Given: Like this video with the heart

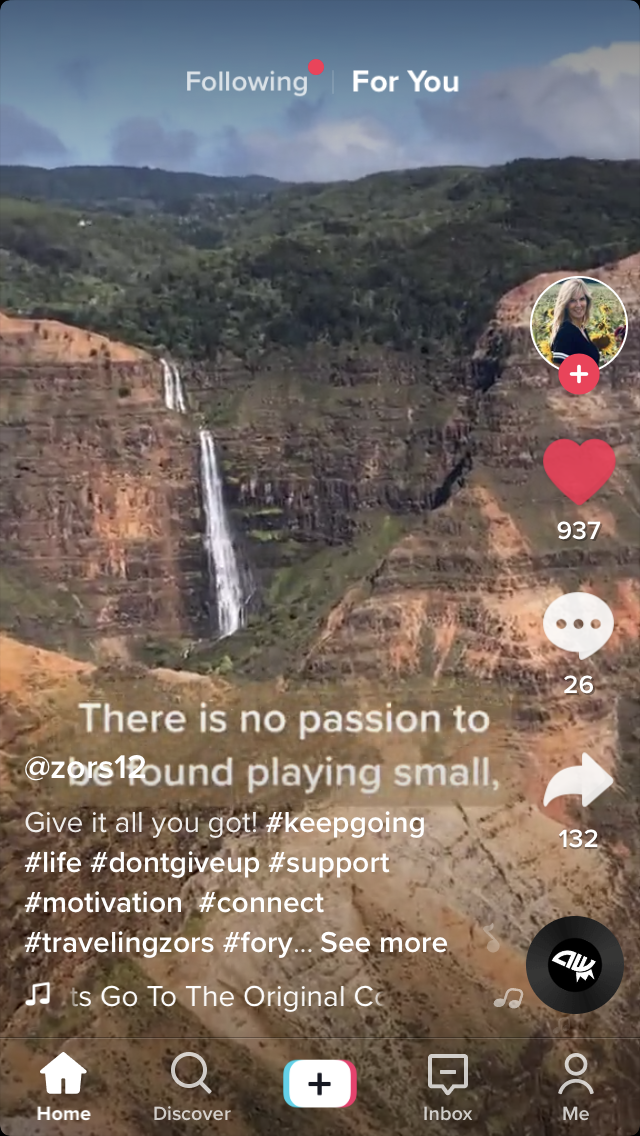Looking at the screenshot, I should tap(579, 471).
